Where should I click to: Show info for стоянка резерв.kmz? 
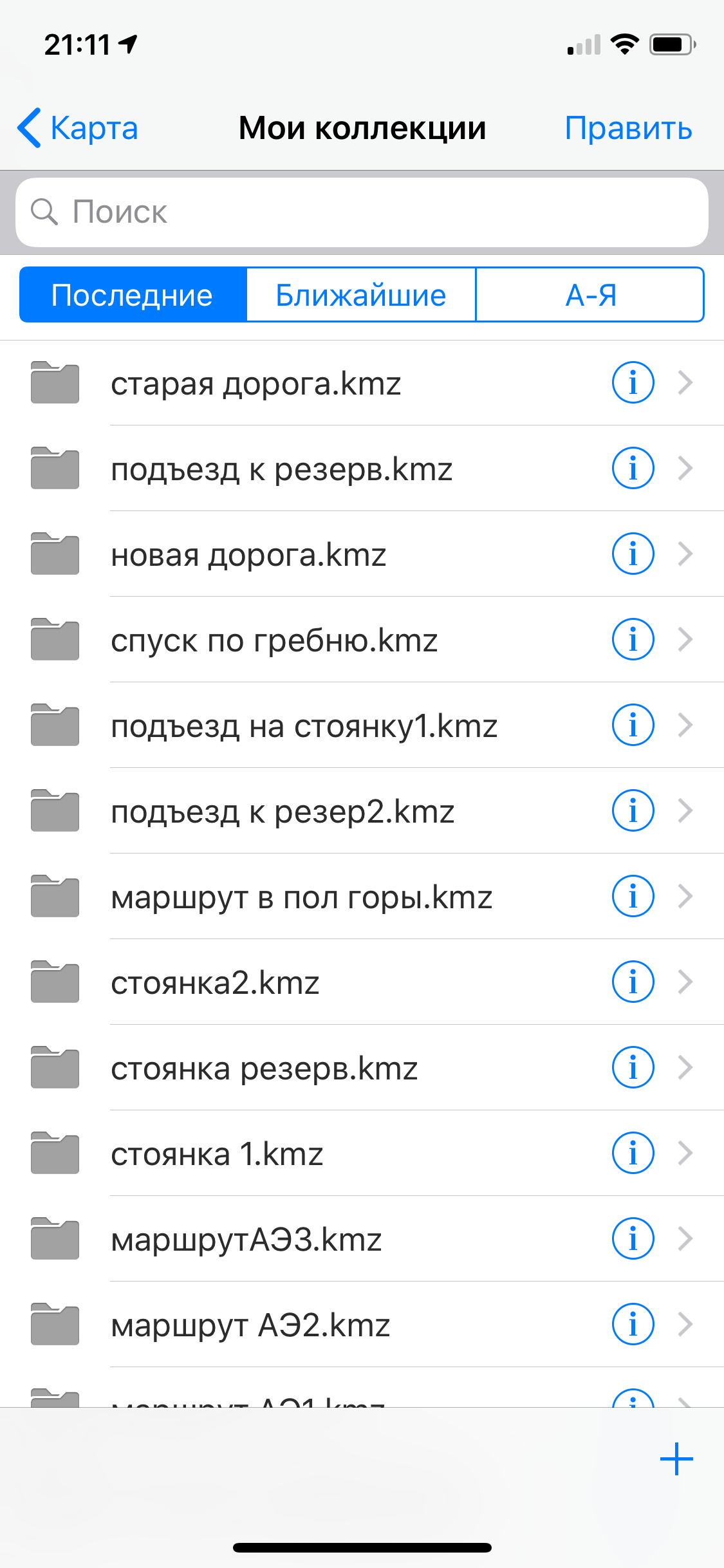pos(633,1067)
